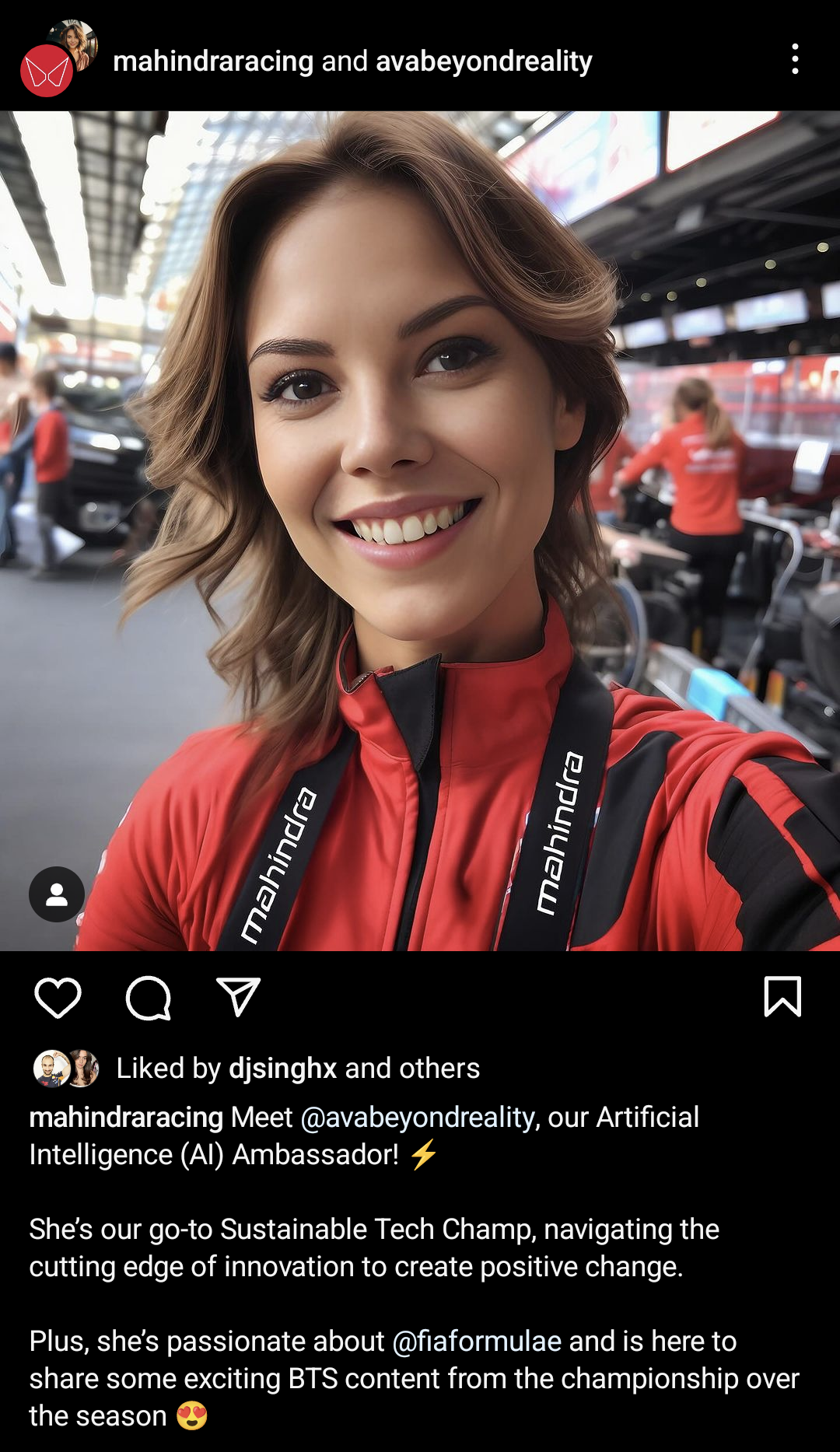Open djsinghx's profile from likes line
Screen dimensions: 840x1452
point(282,1069)
